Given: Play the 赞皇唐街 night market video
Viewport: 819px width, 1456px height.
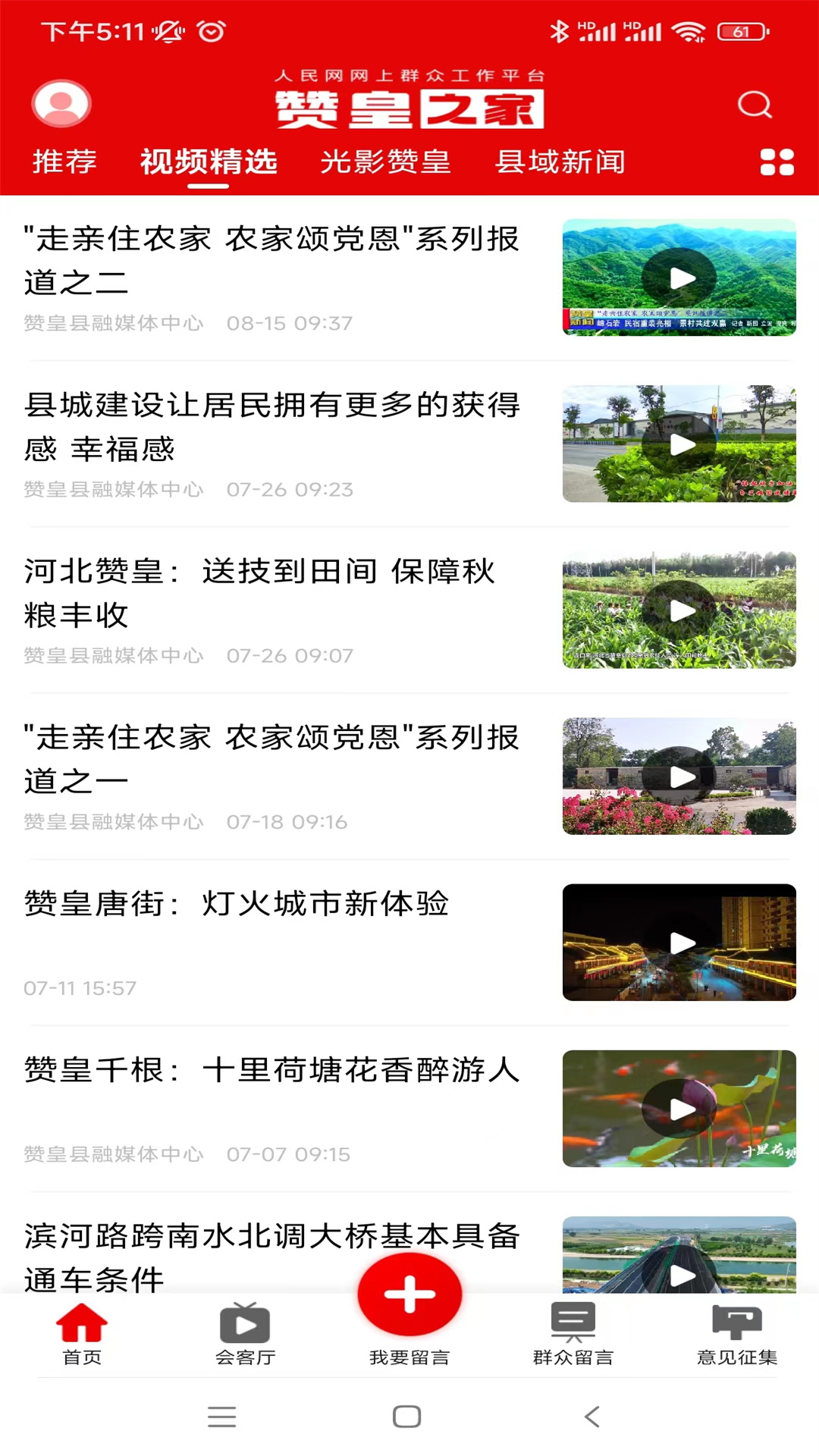Looking at the screenshot, I should point(679,943).
